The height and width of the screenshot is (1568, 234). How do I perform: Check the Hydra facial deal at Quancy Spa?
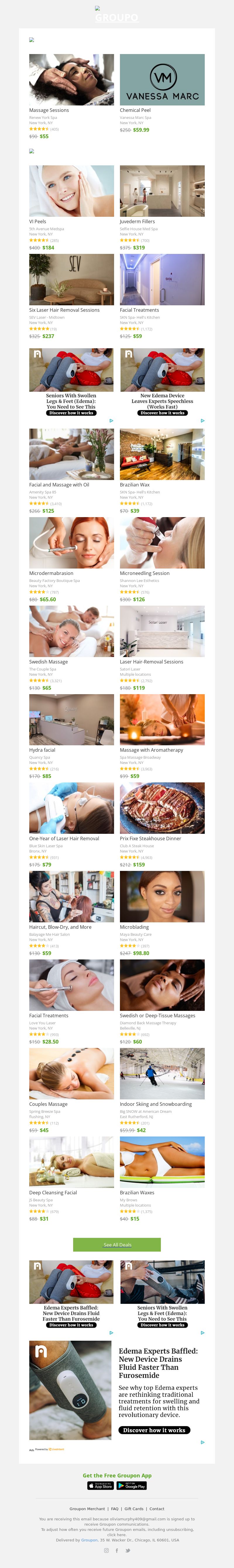[71, 720]
